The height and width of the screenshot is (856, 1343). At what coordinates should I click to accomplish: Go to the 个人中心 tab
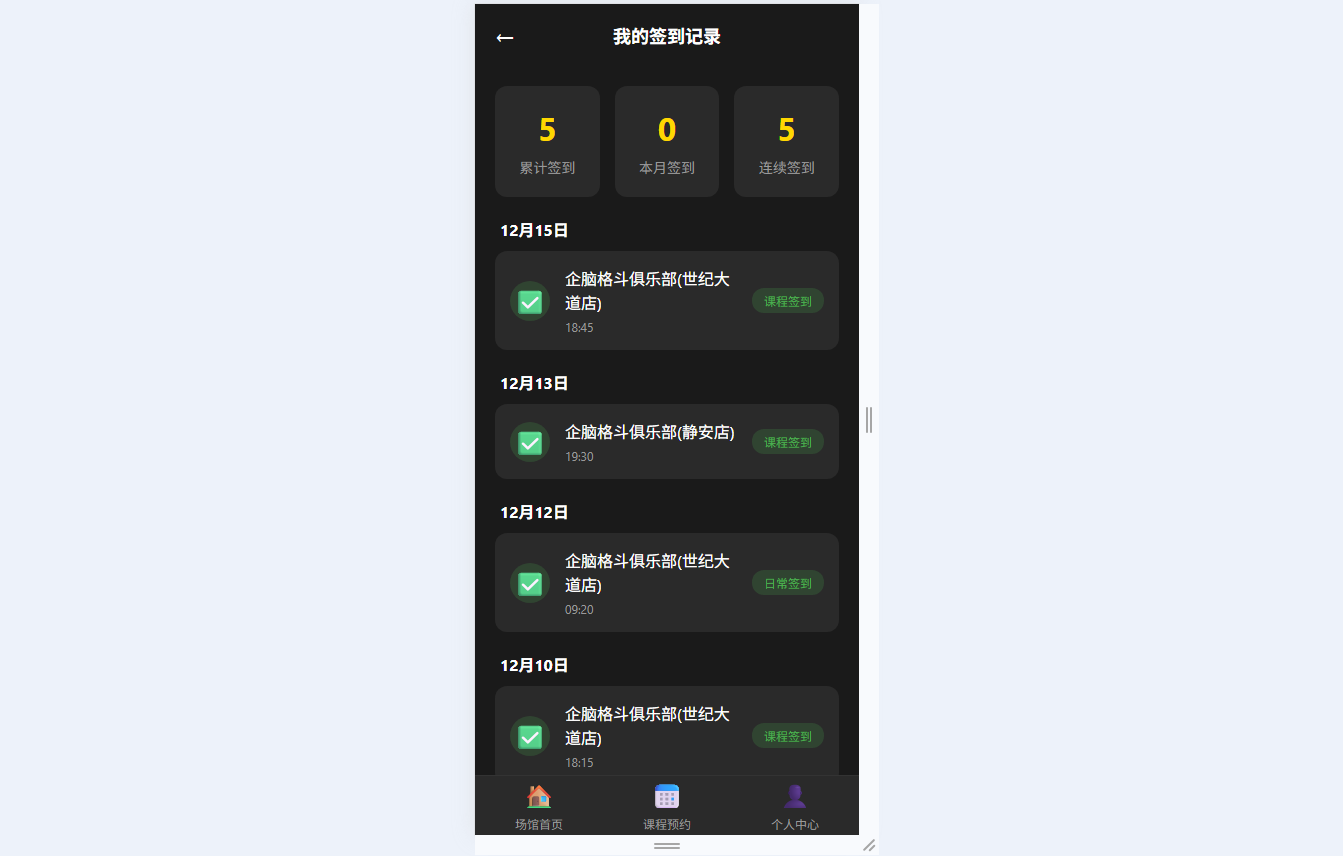795,807
